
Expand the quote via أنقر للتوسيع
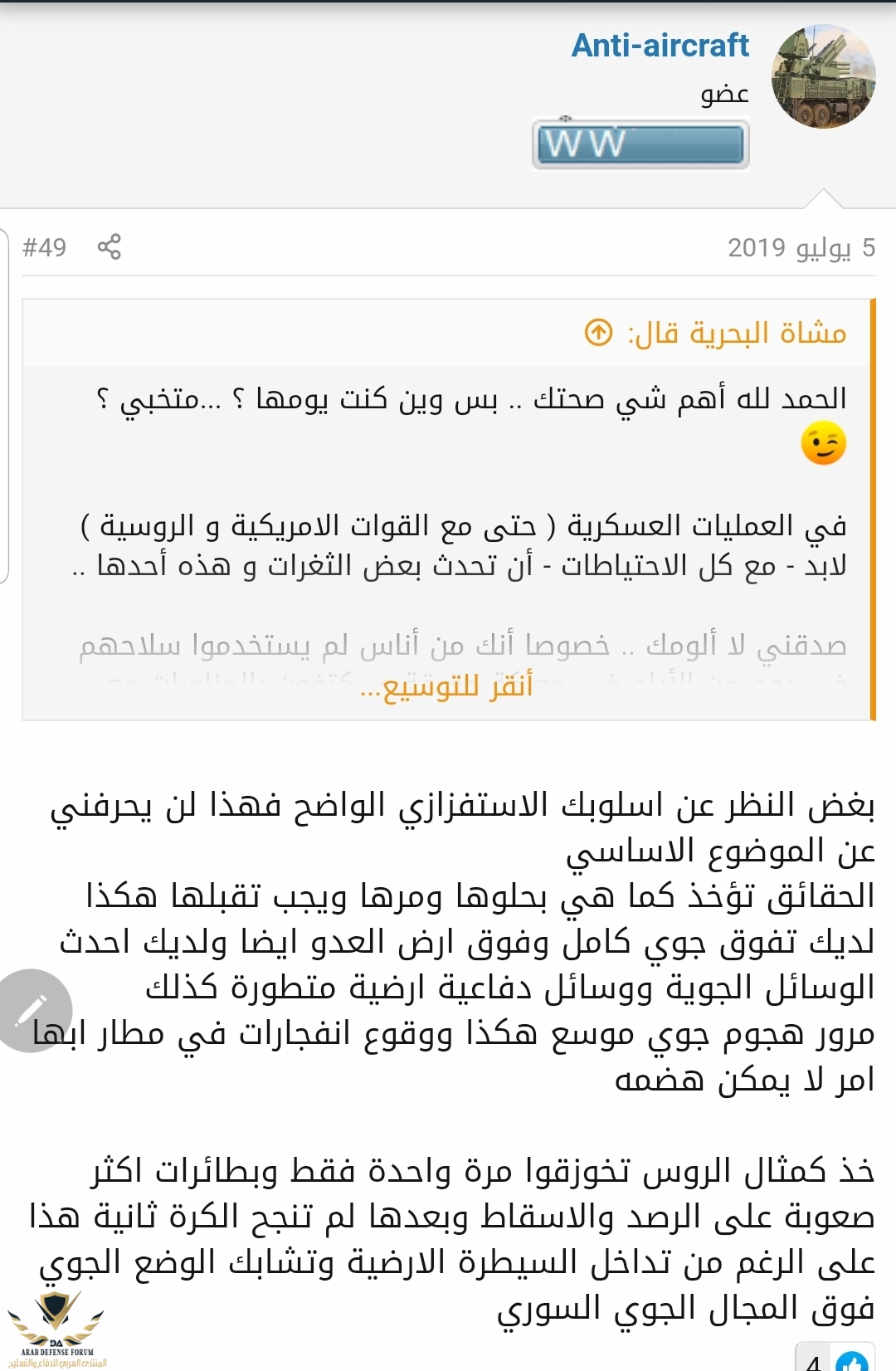pyautogui.click(x=446, y=687)
